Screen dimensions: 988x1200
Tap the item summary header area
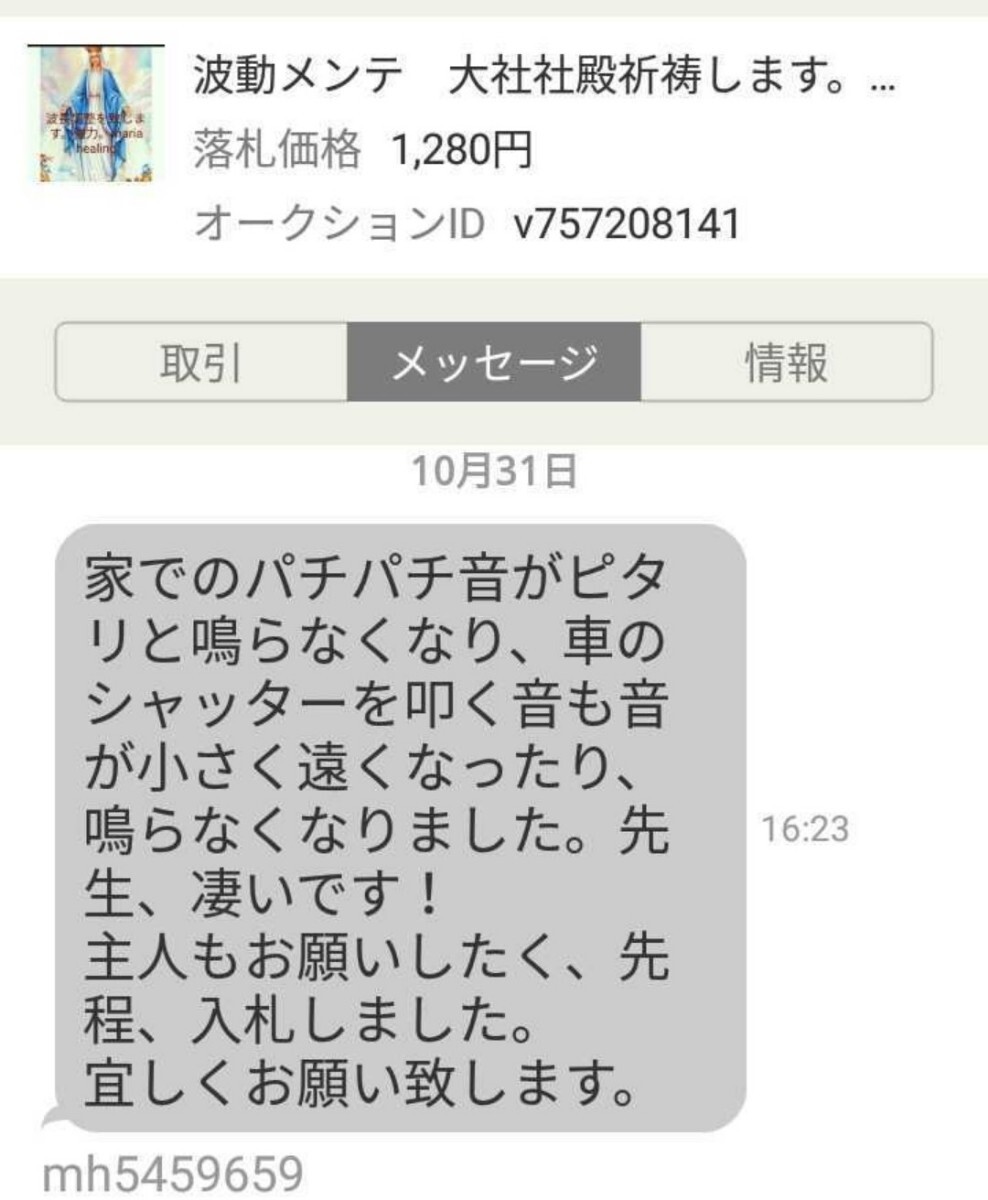click(494, 140)
